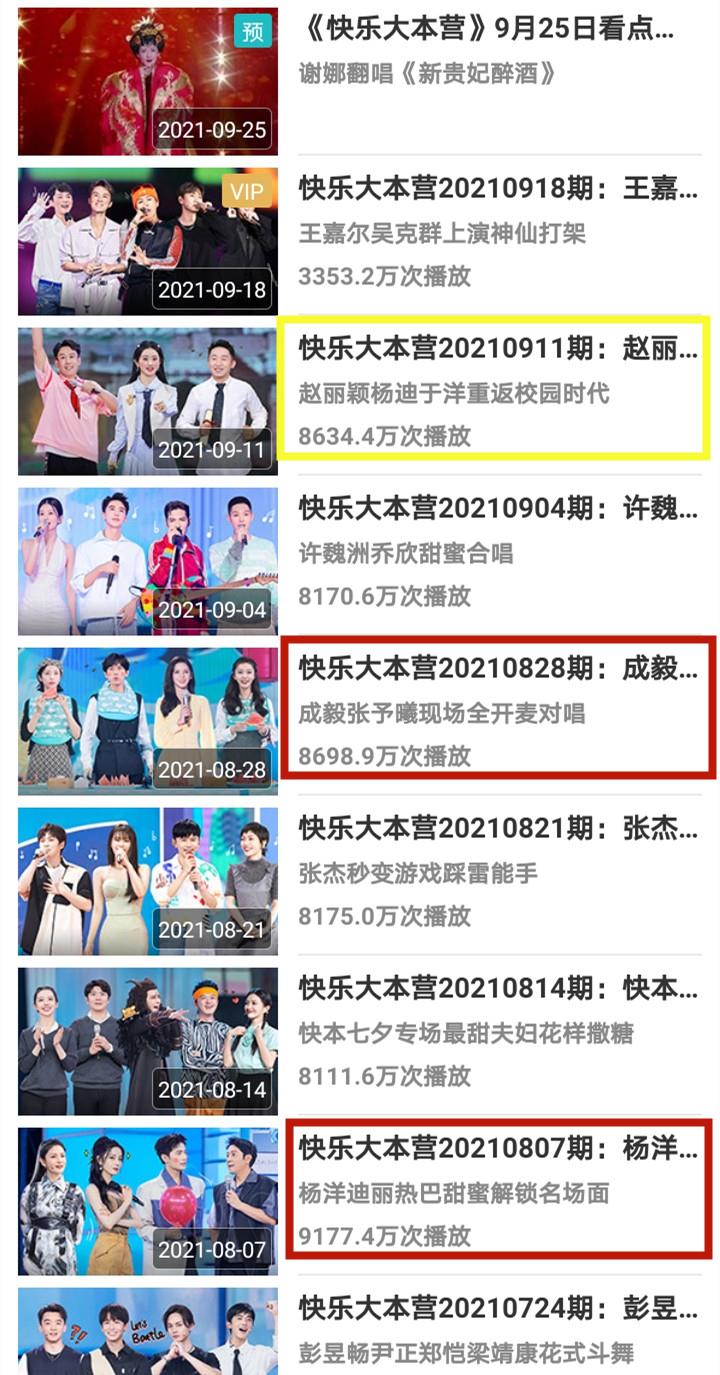Screen dimensions: 720x1375
Task: Open the 20210807 episode thumbnail
Action: (x=147, y=1197)
